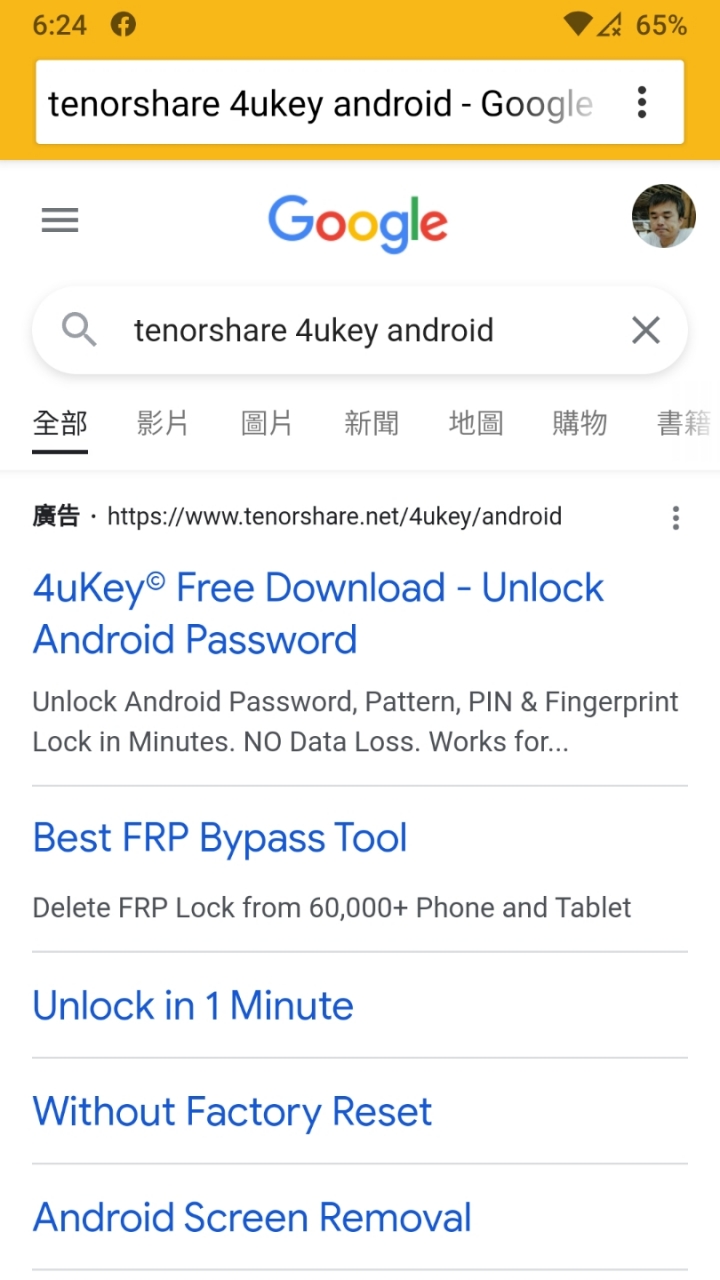The width and height of the screenshot is (720, 1280).
Task: Switch to the 購物 tab
Action: point(579,424)
